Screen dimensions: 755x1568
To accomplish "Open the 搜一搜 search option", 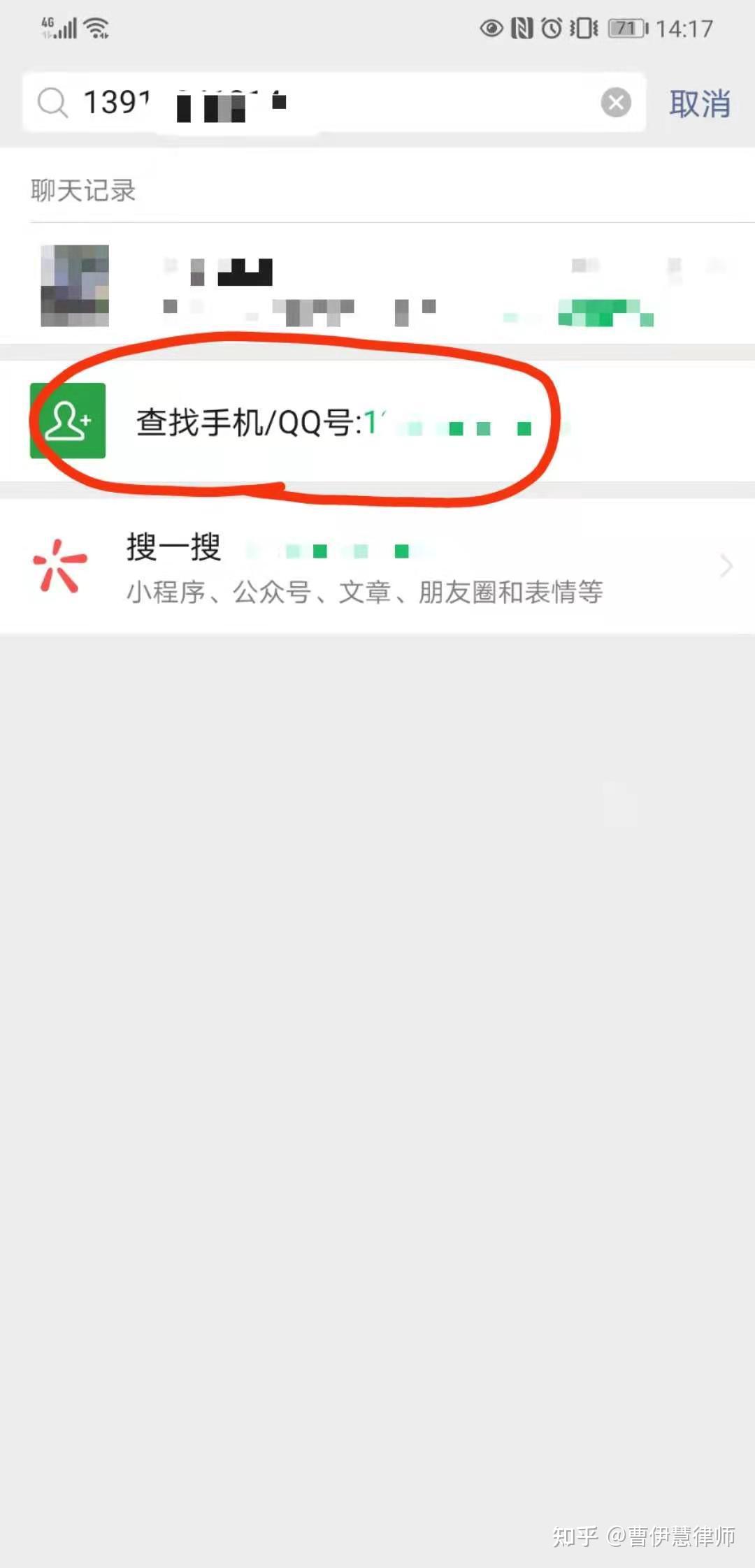I will coord(377,567).
